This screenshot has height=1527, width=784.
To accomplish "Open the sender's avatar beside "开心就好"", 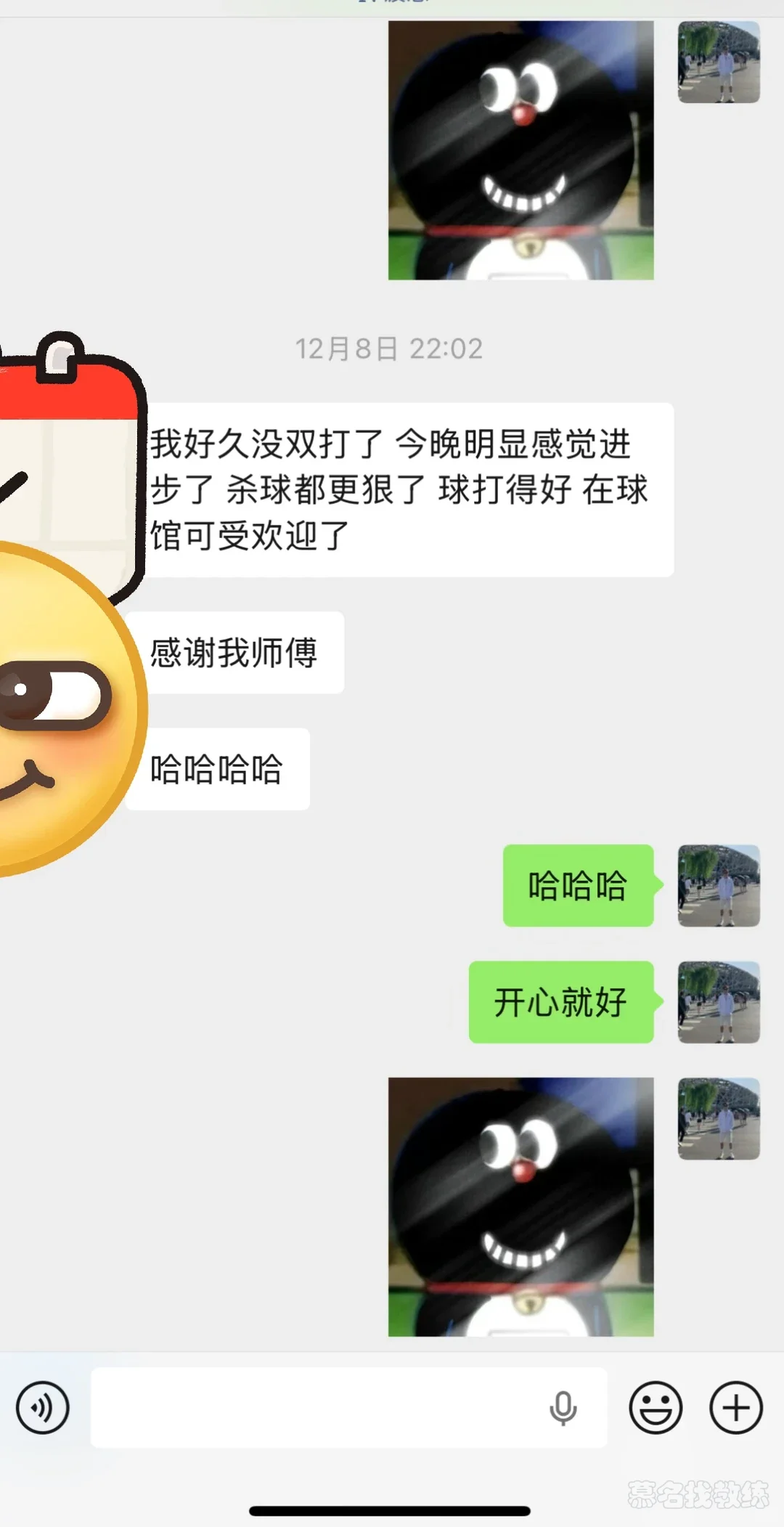I will [719, 1002].
